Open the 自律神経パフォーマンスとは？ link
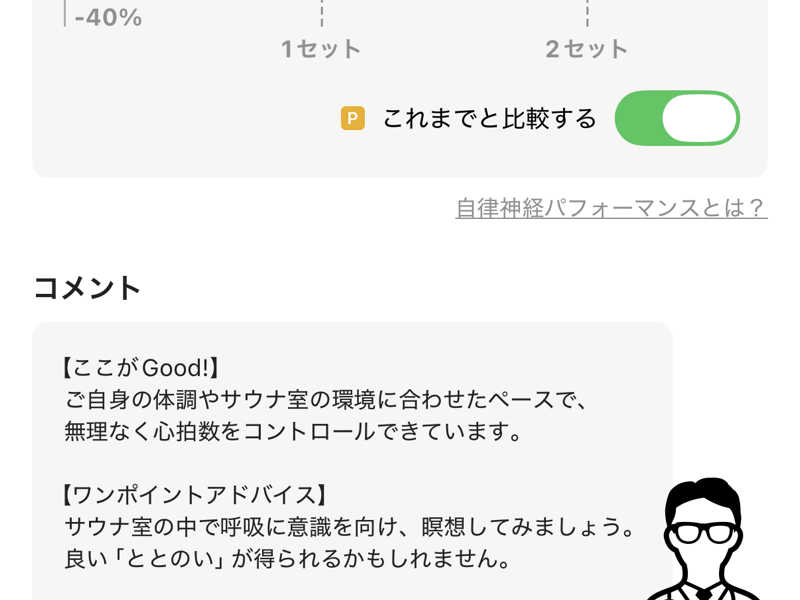Viewport: 800px width, 600px height. (611, 208)
